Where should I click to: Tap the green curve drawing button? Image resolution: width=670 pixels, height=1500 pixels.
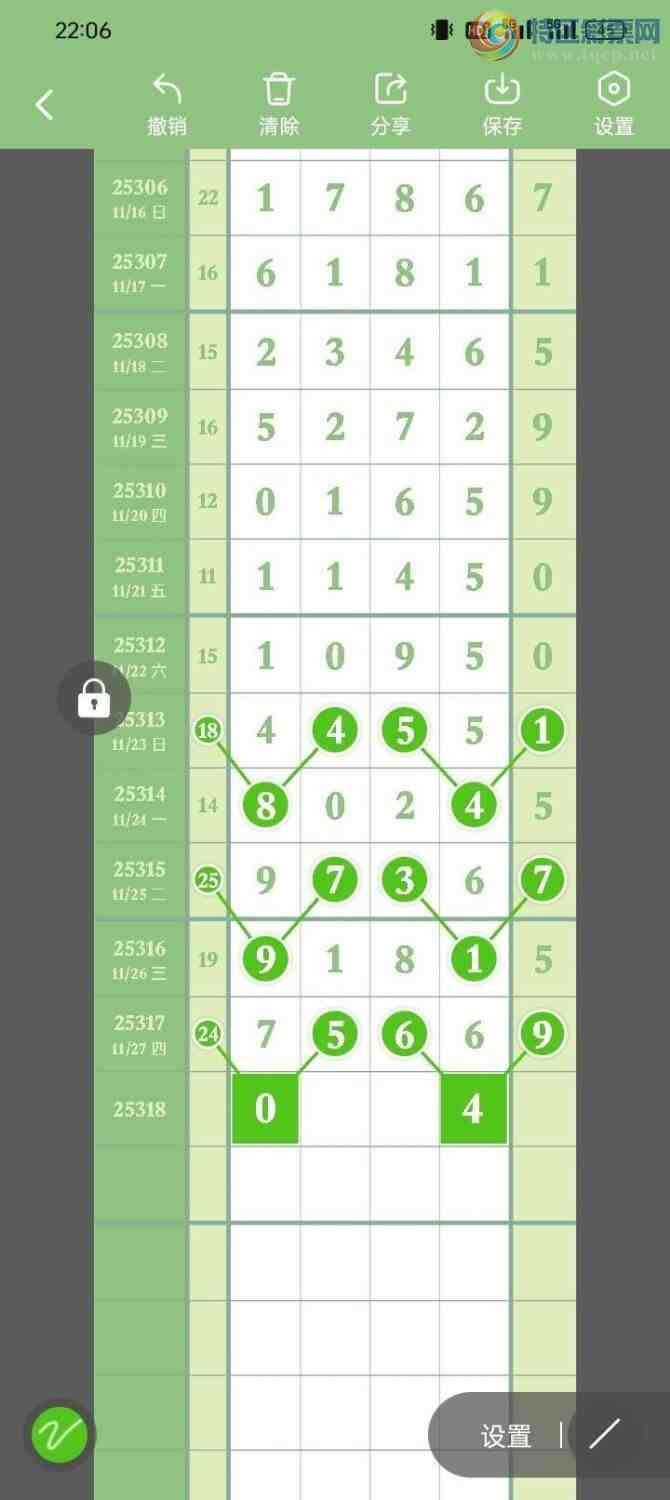click(60, 1436)
